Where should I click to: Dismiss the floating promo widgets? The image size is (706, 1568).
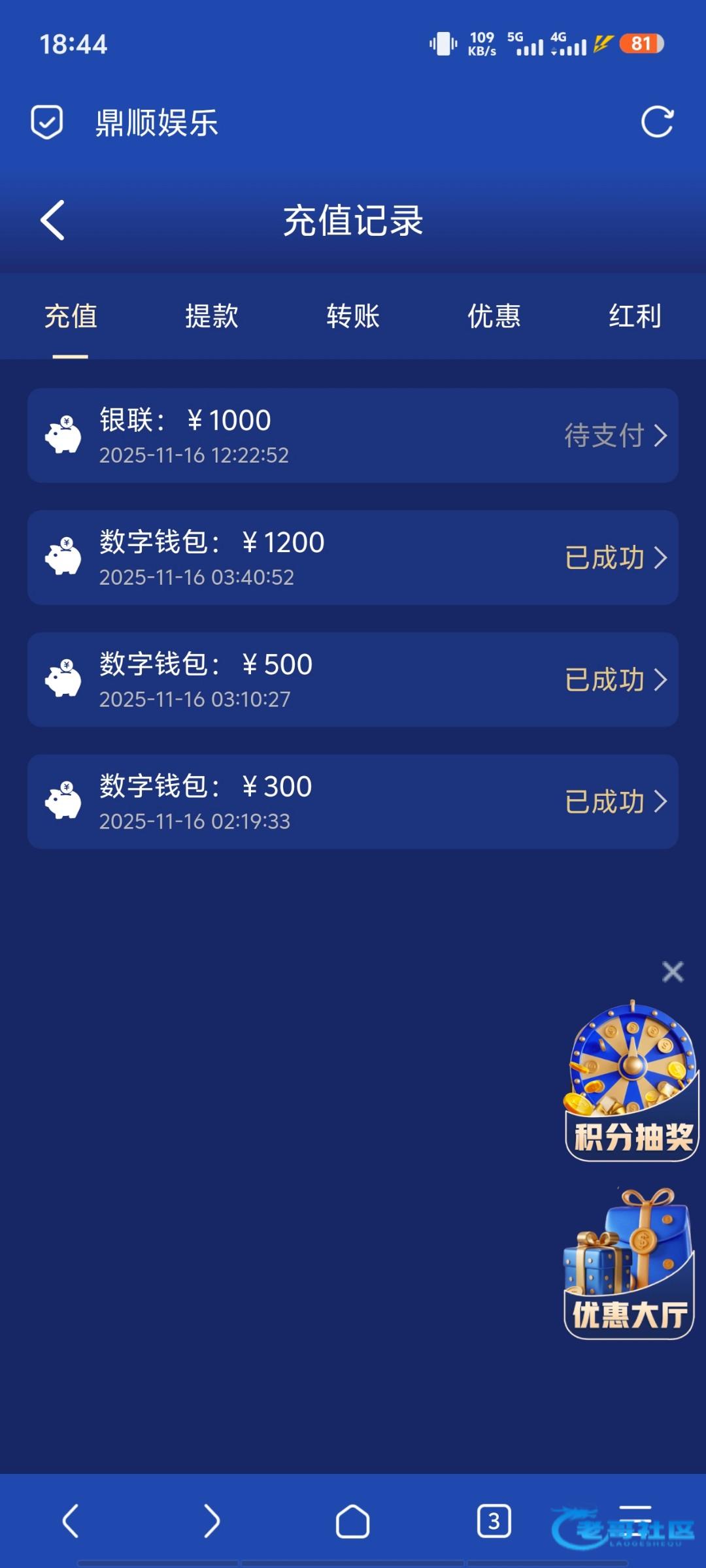[673, 972]
